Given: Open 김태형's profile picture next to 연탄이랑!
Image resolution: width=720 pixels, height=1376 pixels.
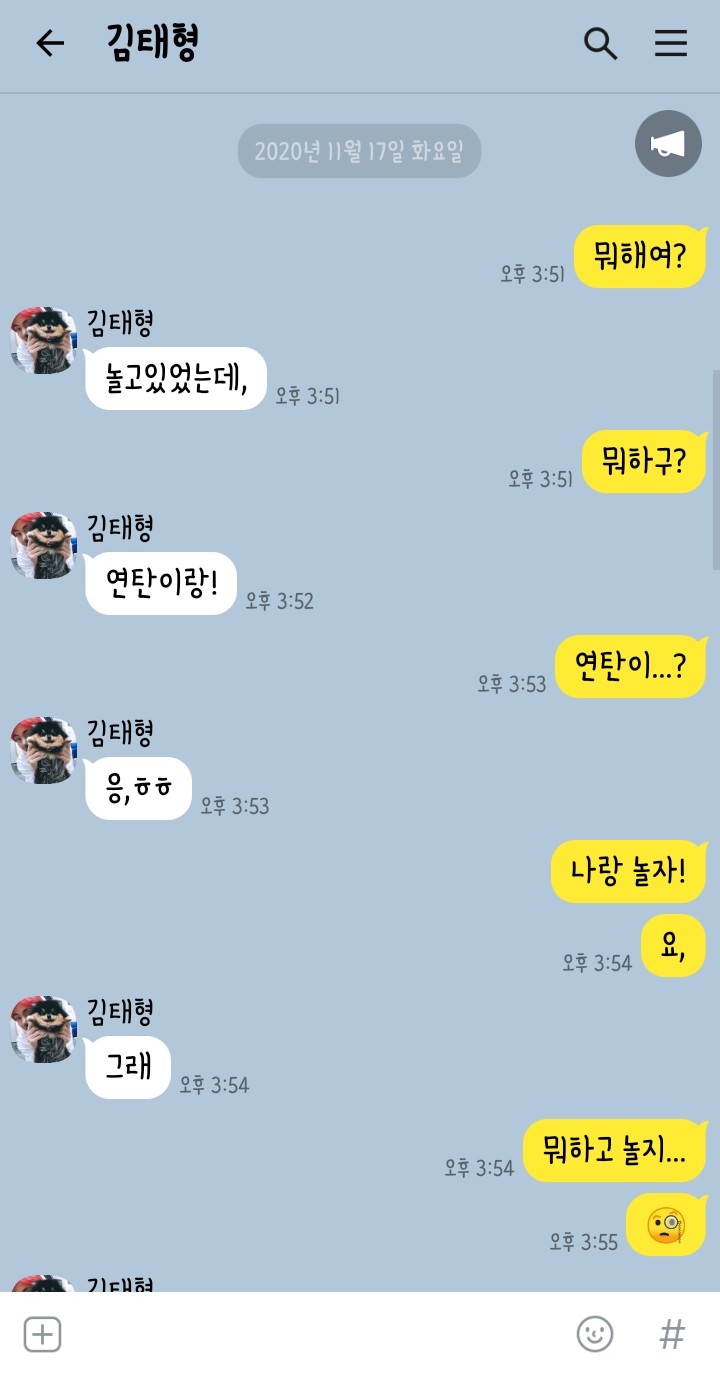Looking at the screenshot, I should (43, 546).
